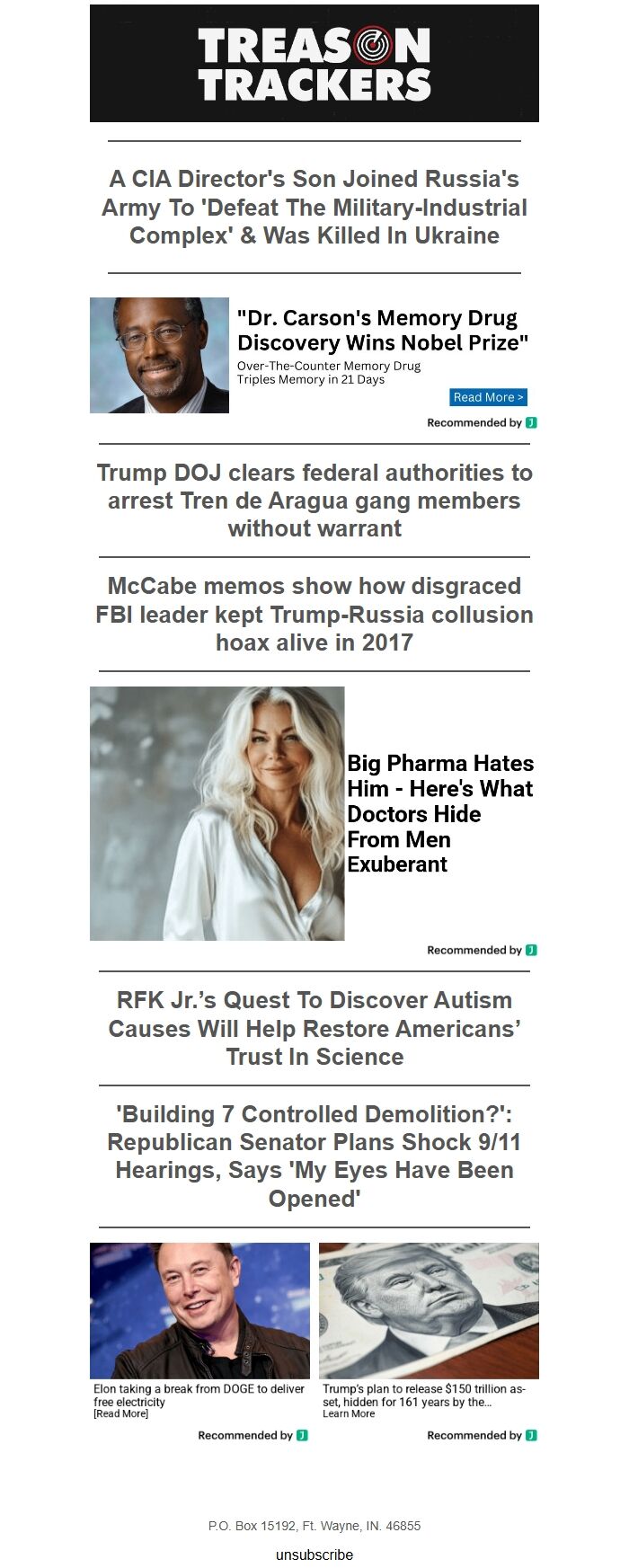Read the Building 7 9/11 hearings story
The image size is (629, 1568).
click(314, 1156)
